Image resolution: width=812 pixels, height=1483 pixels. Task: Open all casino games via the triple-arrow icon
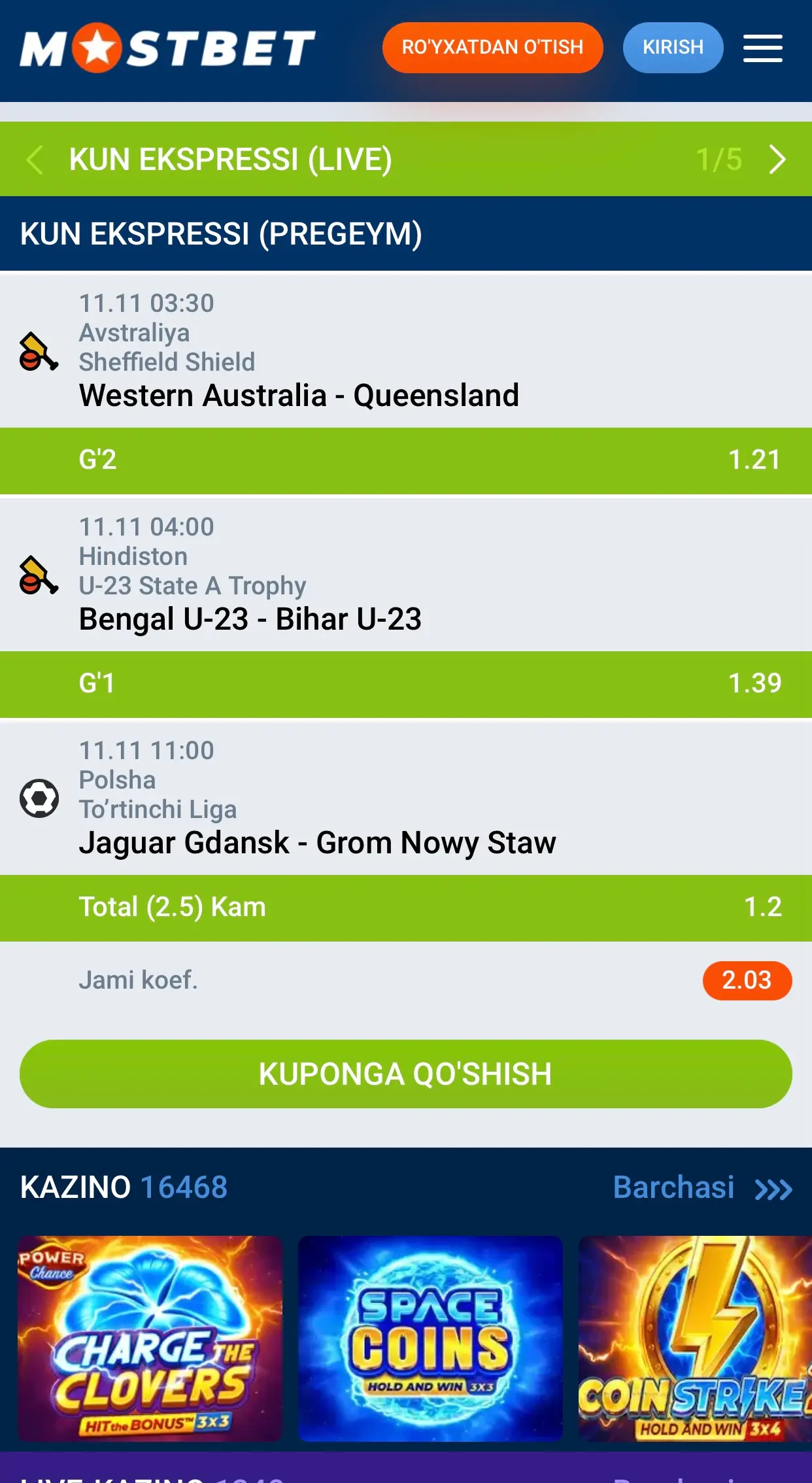click(773, 1187)
